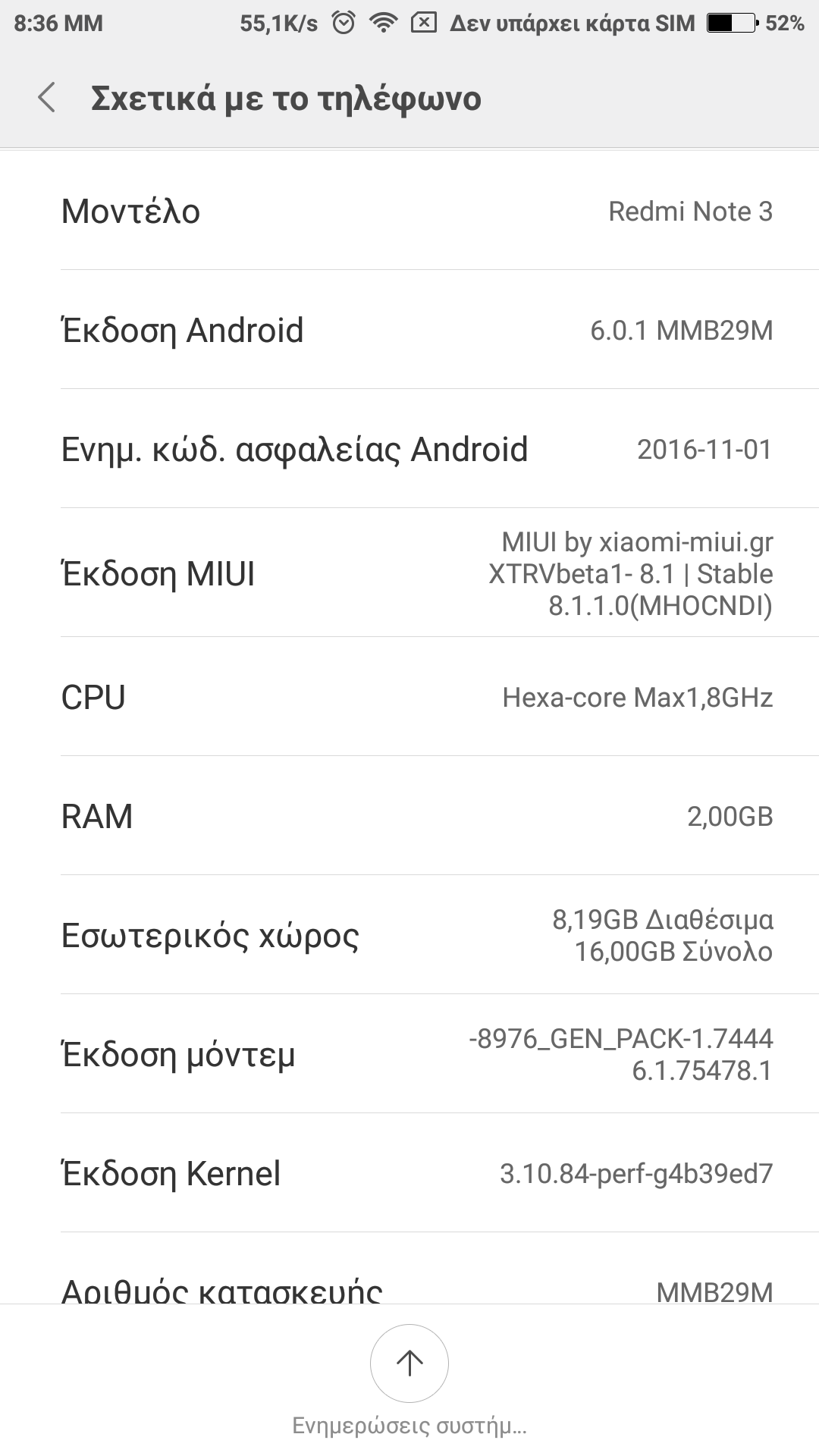
Task: Tap the Μοντέλο row
Action: (x=409, y=211)
